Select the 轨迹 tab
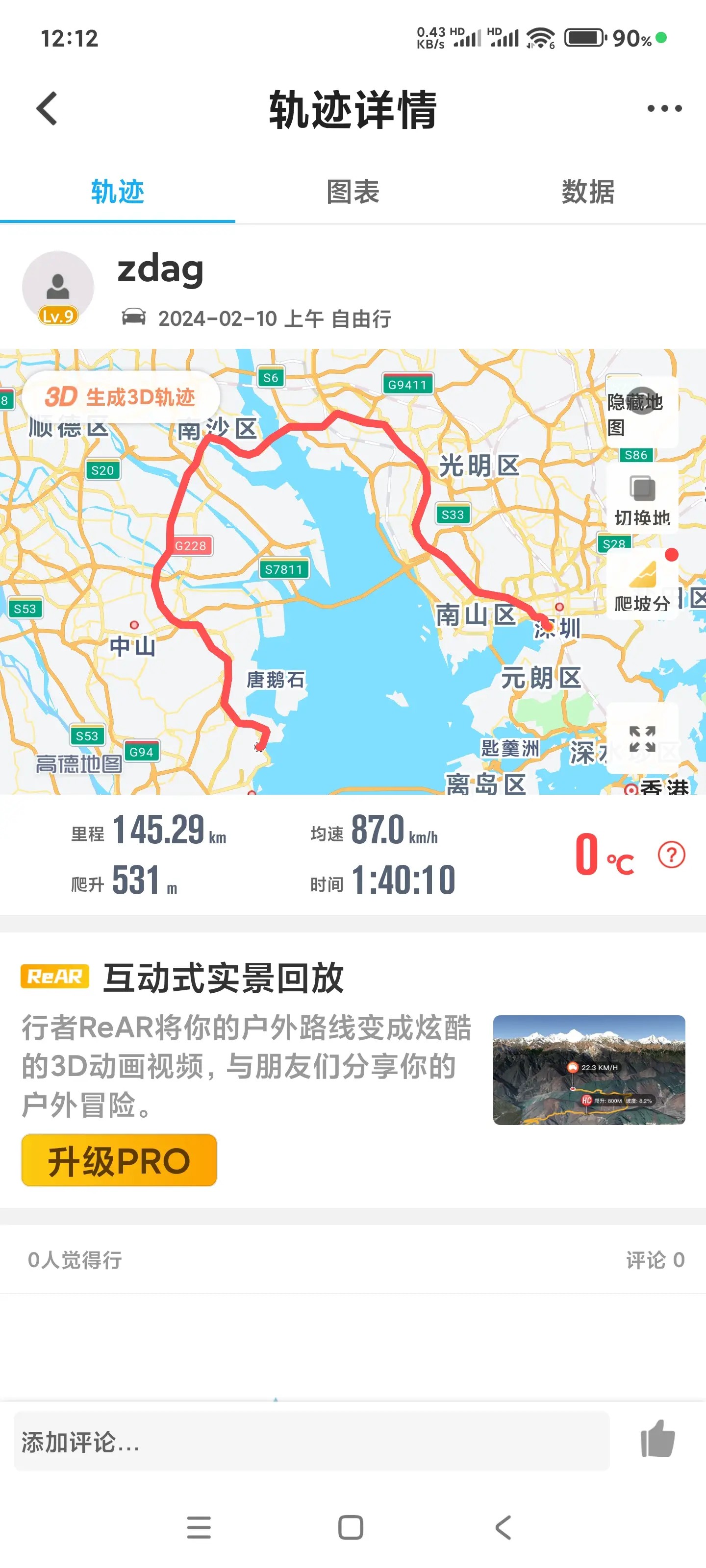The image size is (706, 1568). (118, 193)
